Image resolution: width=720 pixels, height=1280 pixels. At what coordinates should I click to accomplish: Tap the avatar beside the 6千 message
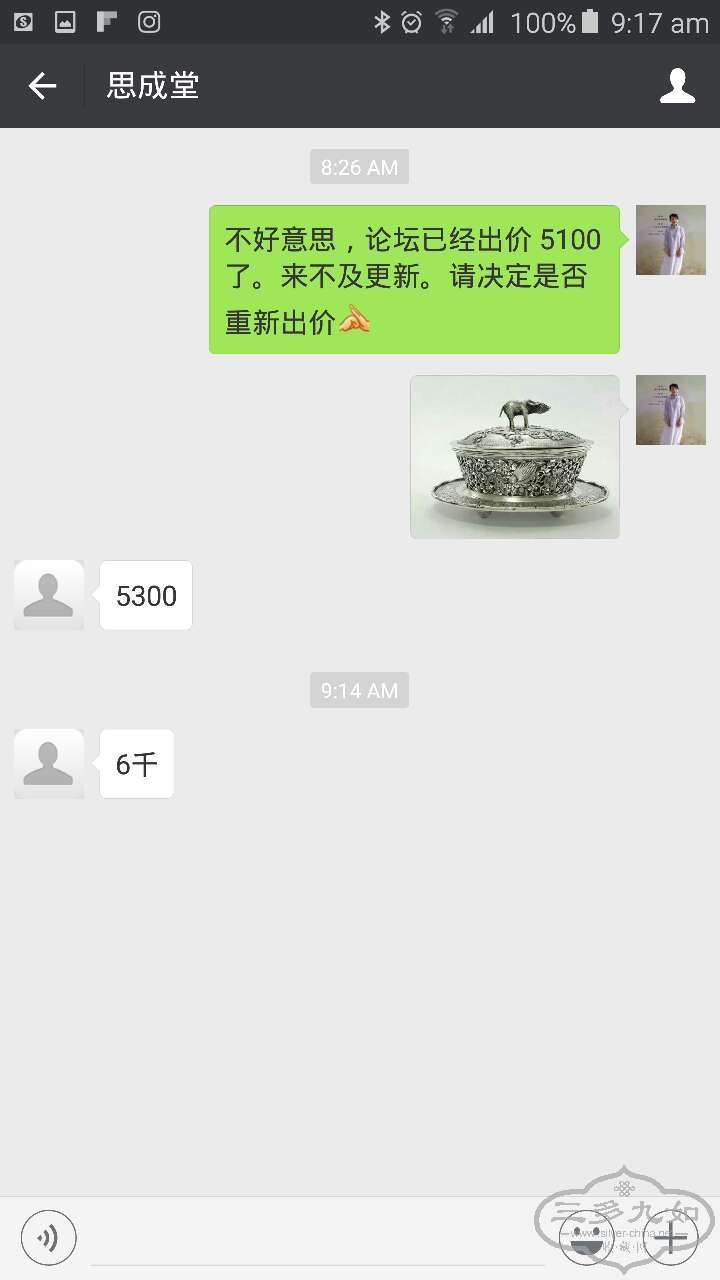(x=49, y=764)
